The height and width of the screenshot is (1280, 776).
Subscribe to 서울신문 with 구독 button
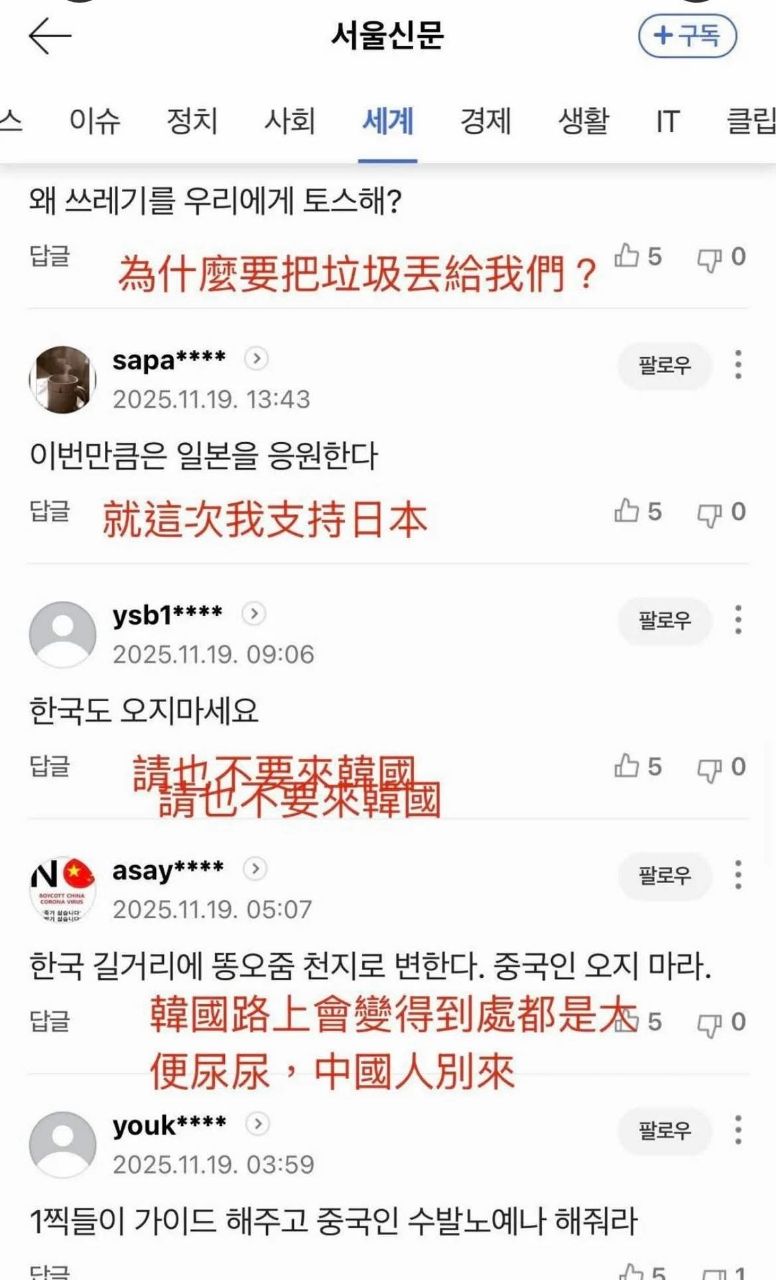(x=687, y=37)
